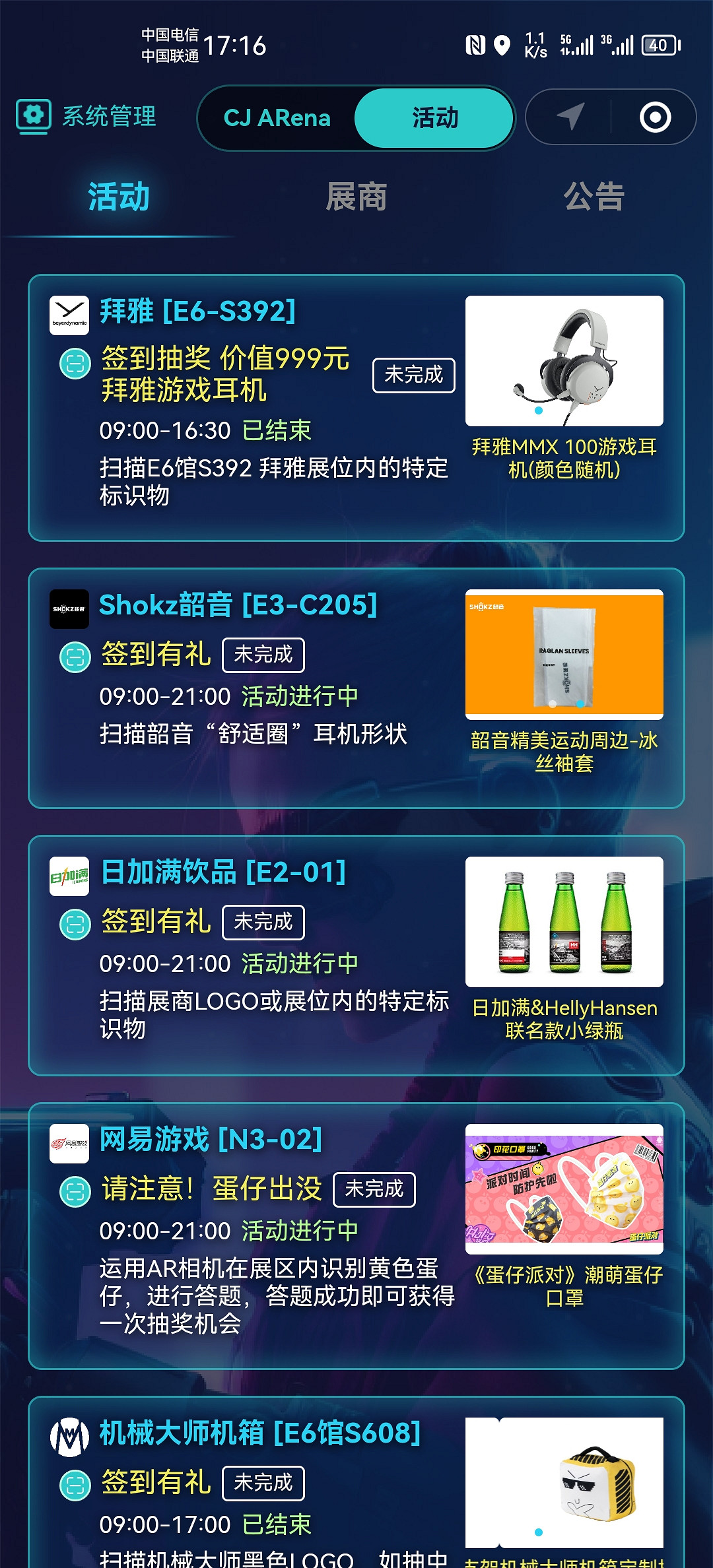Toggle to the CJ ARena mode
The width and height of the screenshot is (713, 1568).
278,117
